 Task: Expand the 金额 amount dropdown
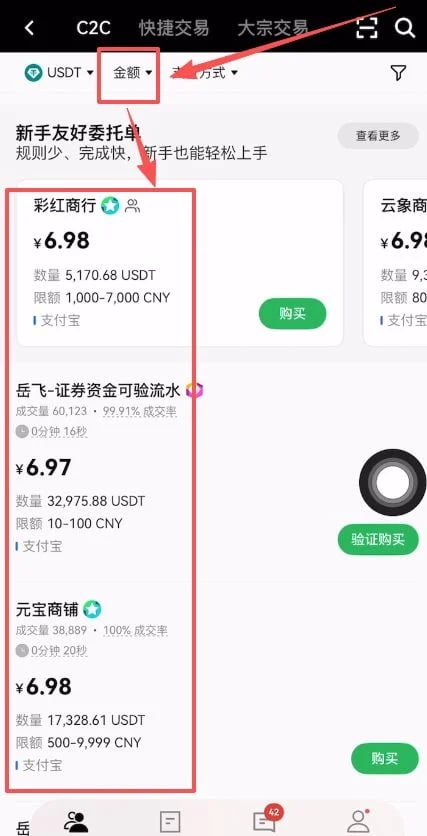[133, 73]
